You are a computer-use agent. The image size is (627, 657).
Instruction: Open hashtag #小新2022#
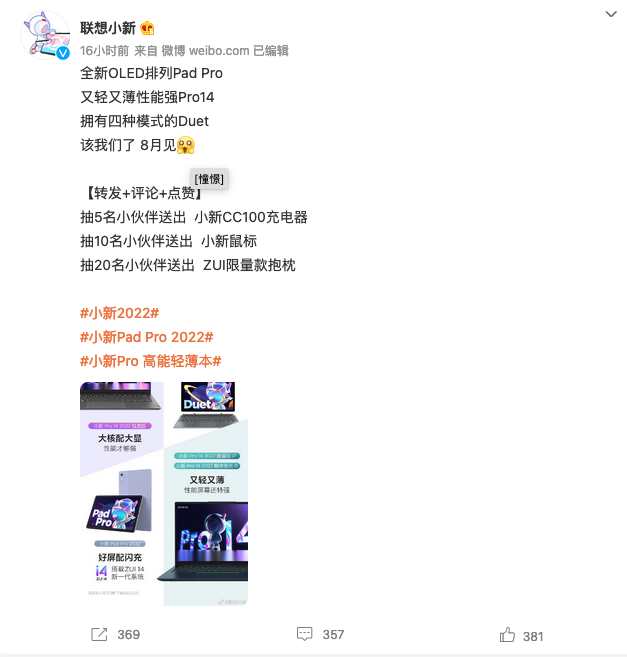click(x=119, y=313)
